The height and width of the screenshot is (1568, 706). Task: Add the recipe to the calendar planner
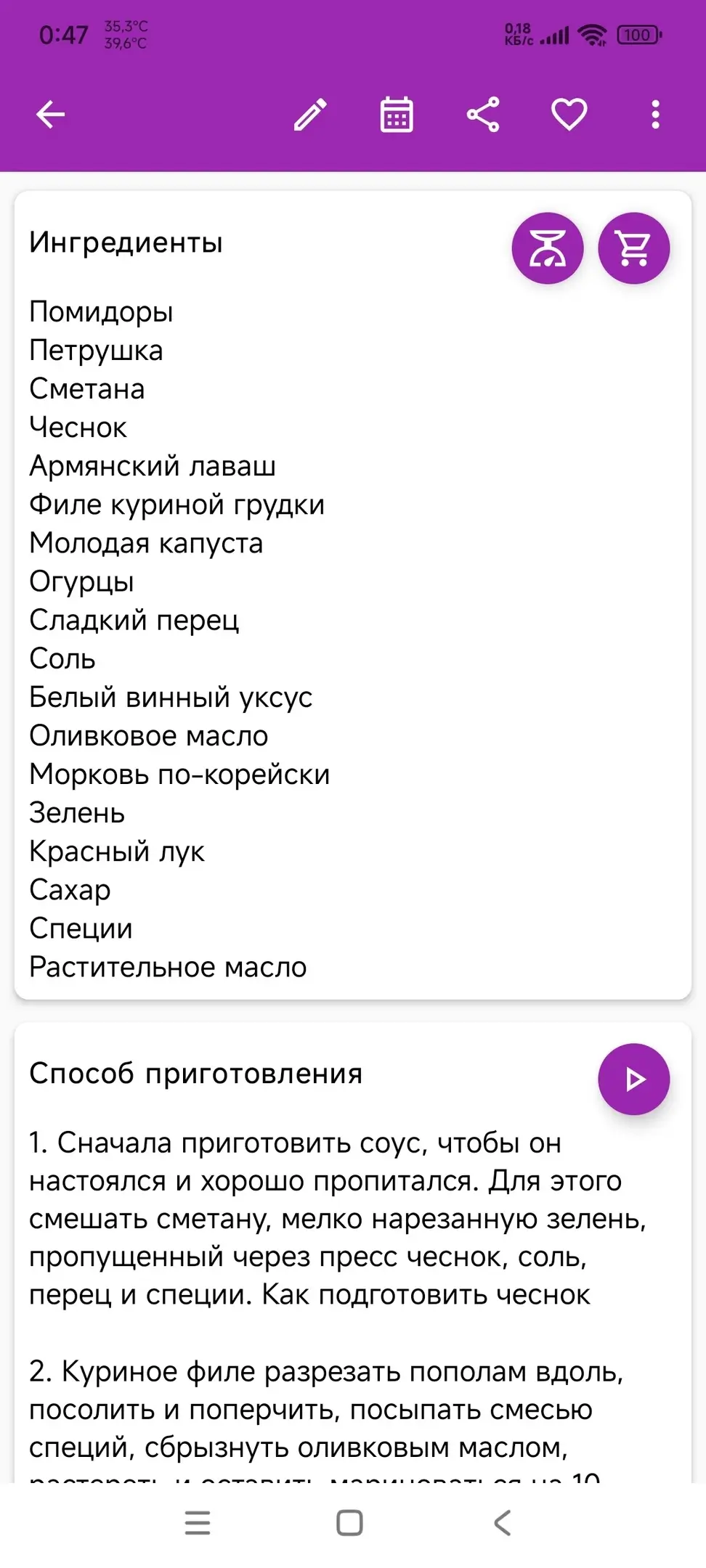(x=397, y=115)
